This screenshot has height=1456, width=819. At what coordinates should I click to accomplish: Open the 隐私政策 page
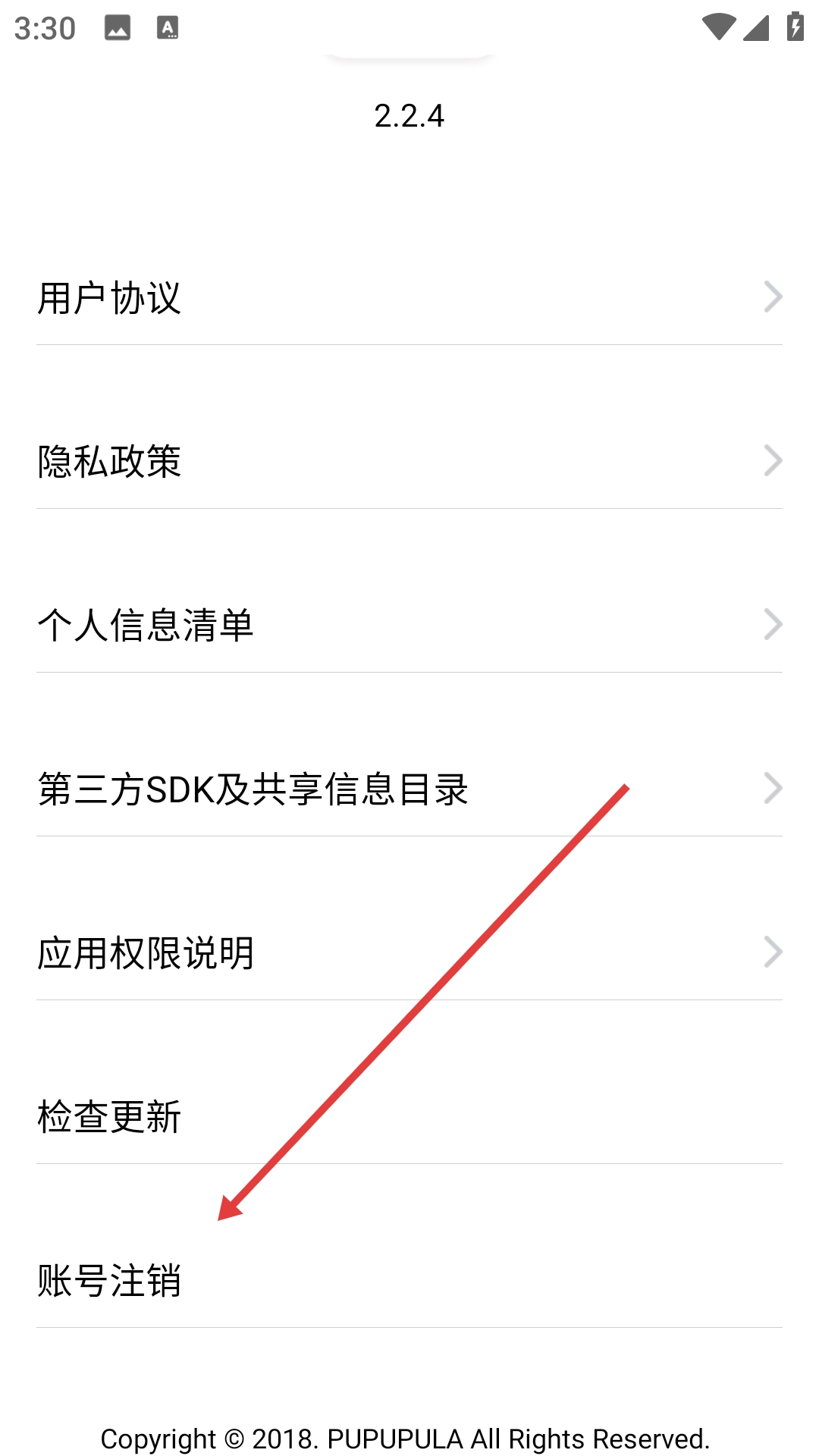(x=409, y=461)
